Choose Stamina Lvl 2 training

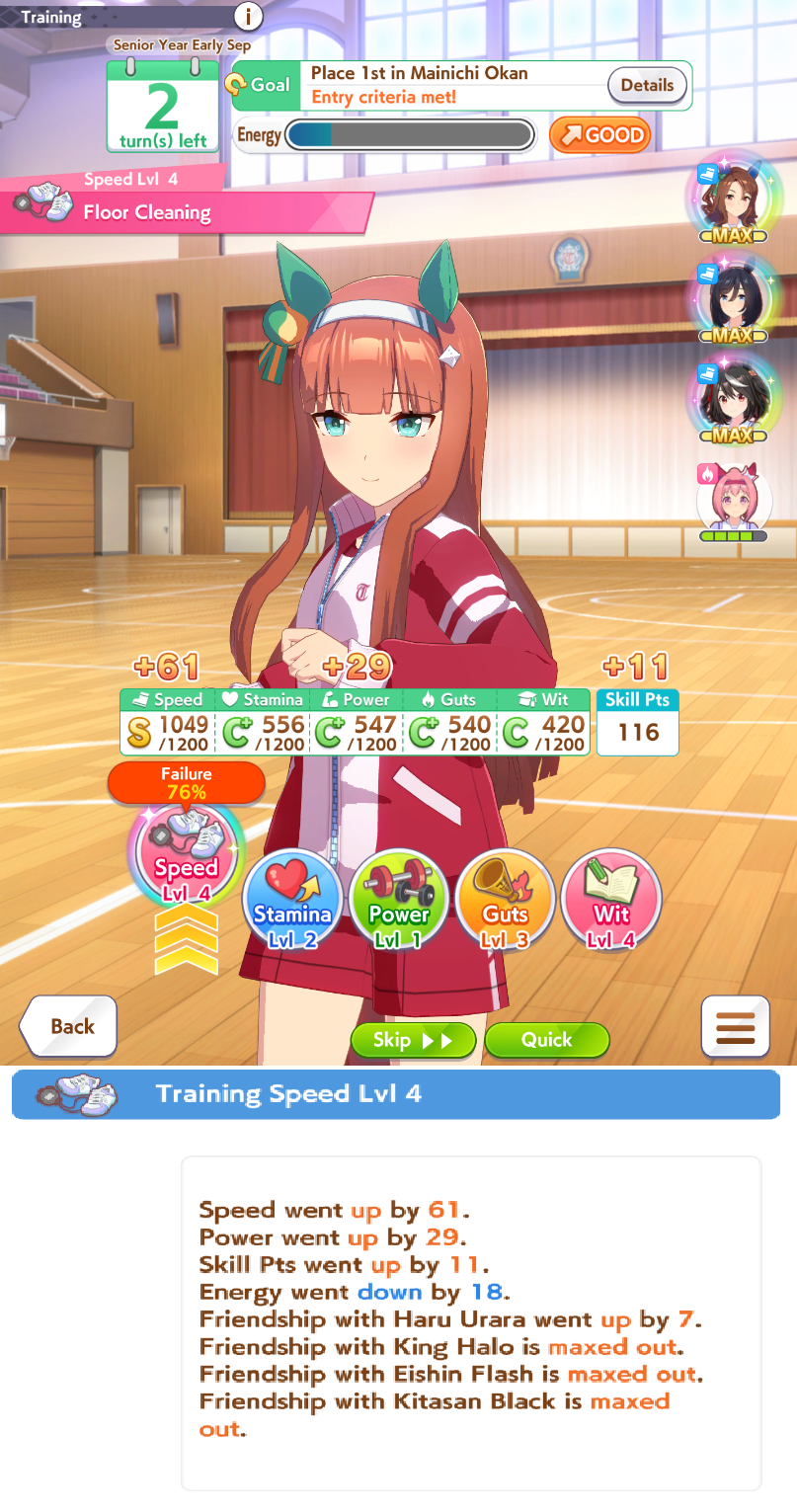(292, 901)
